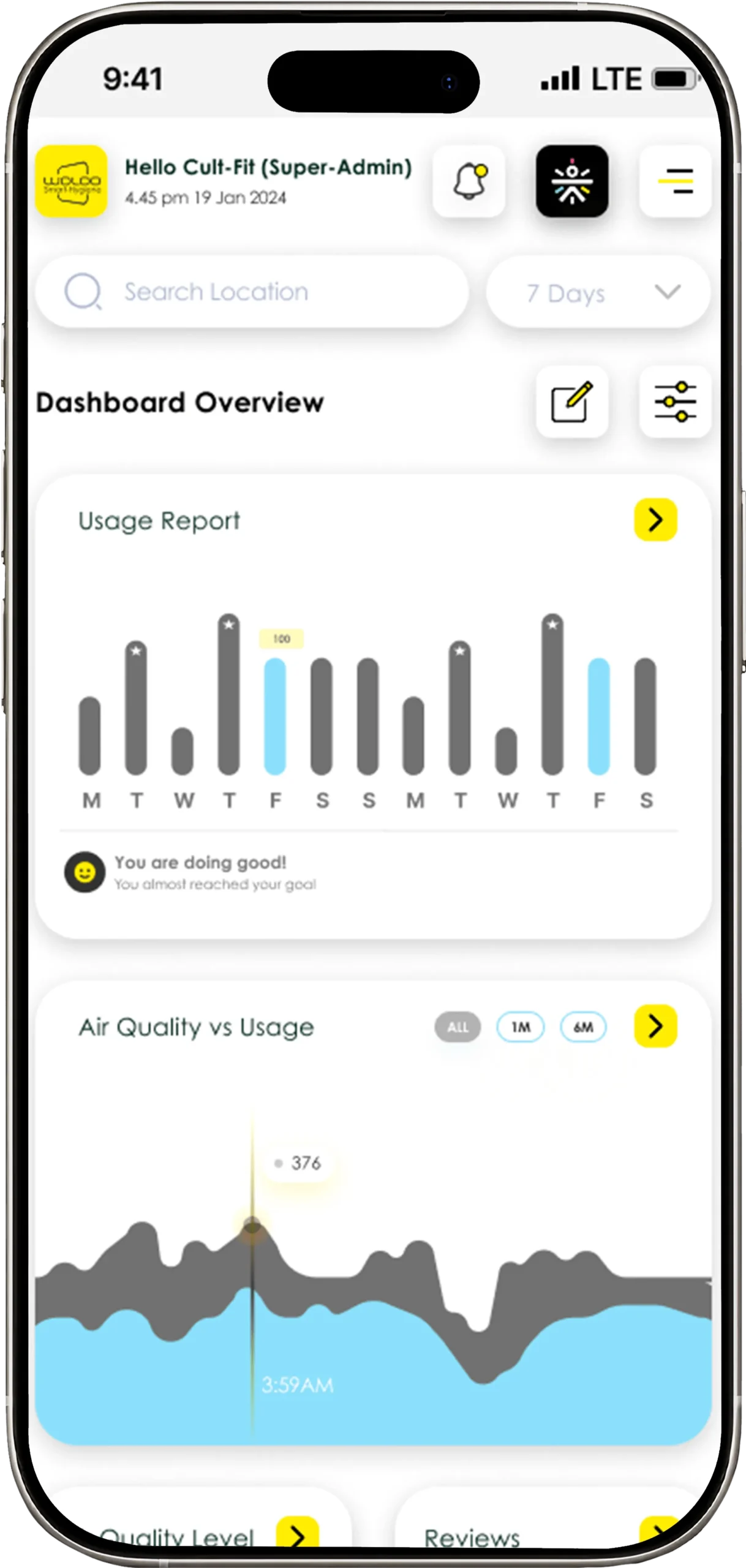Open the Usage Report details arrow

pyautogui.click(x=655, y=520)
